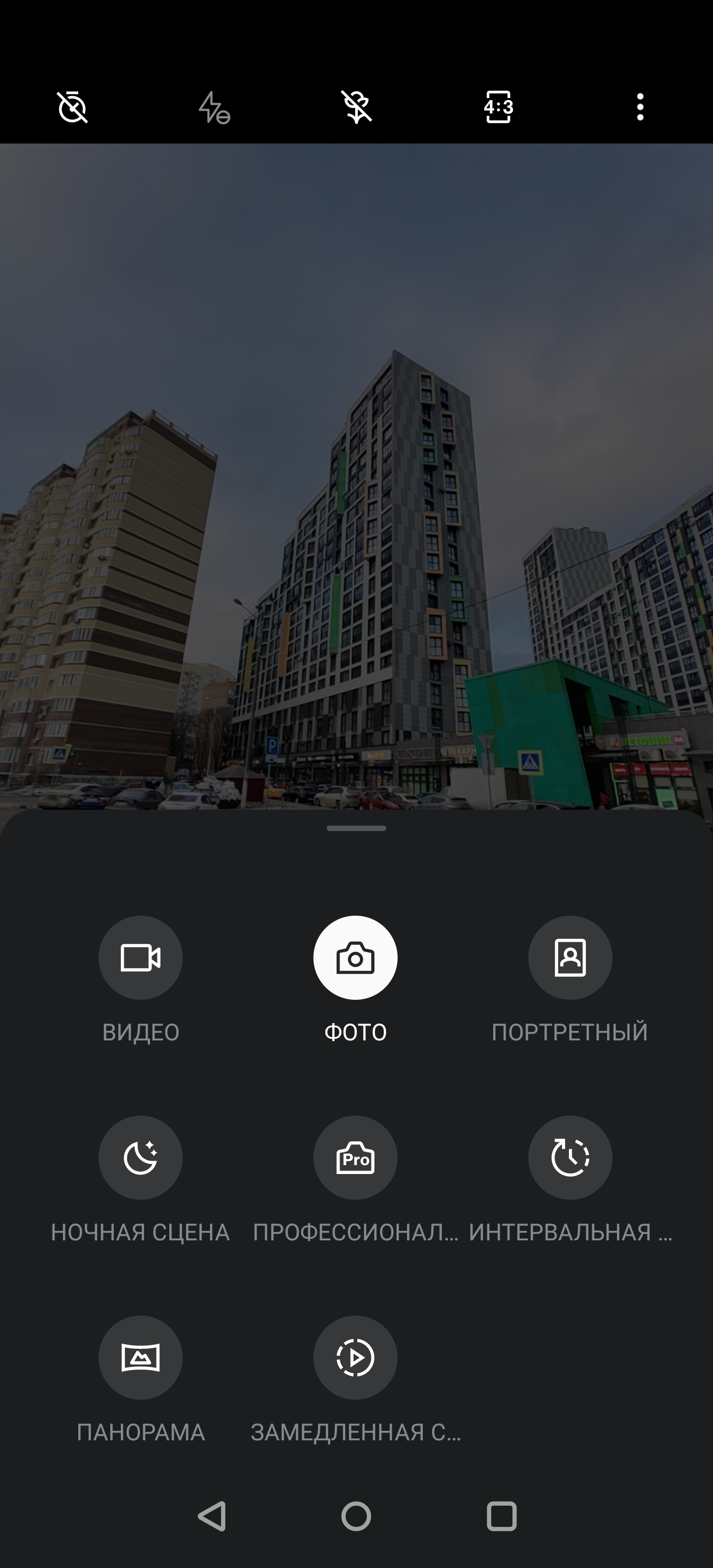Tap the flash off icon
Image resolution: width=713 pixels, height=1568 pixels.
coord(214,107)
